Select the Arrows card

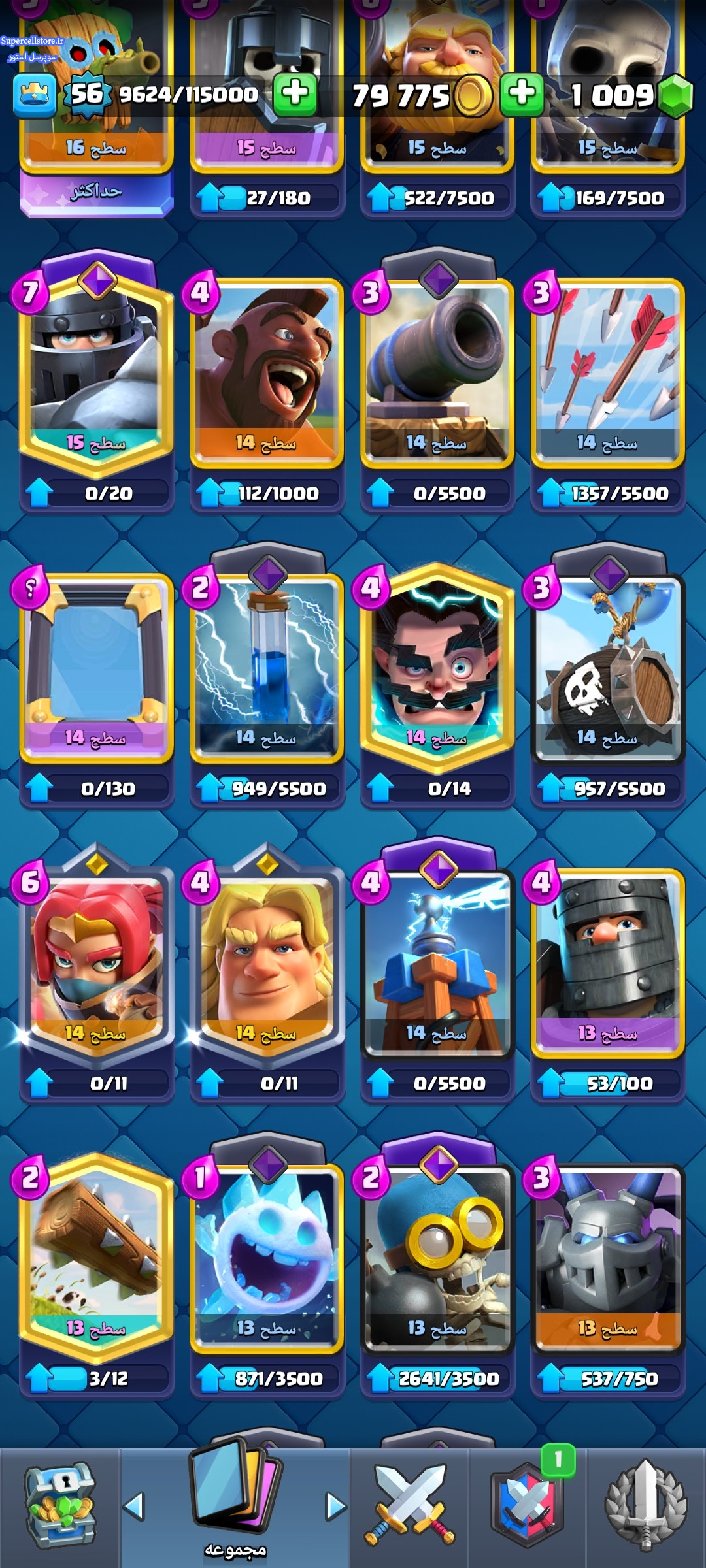pos(608,372)
